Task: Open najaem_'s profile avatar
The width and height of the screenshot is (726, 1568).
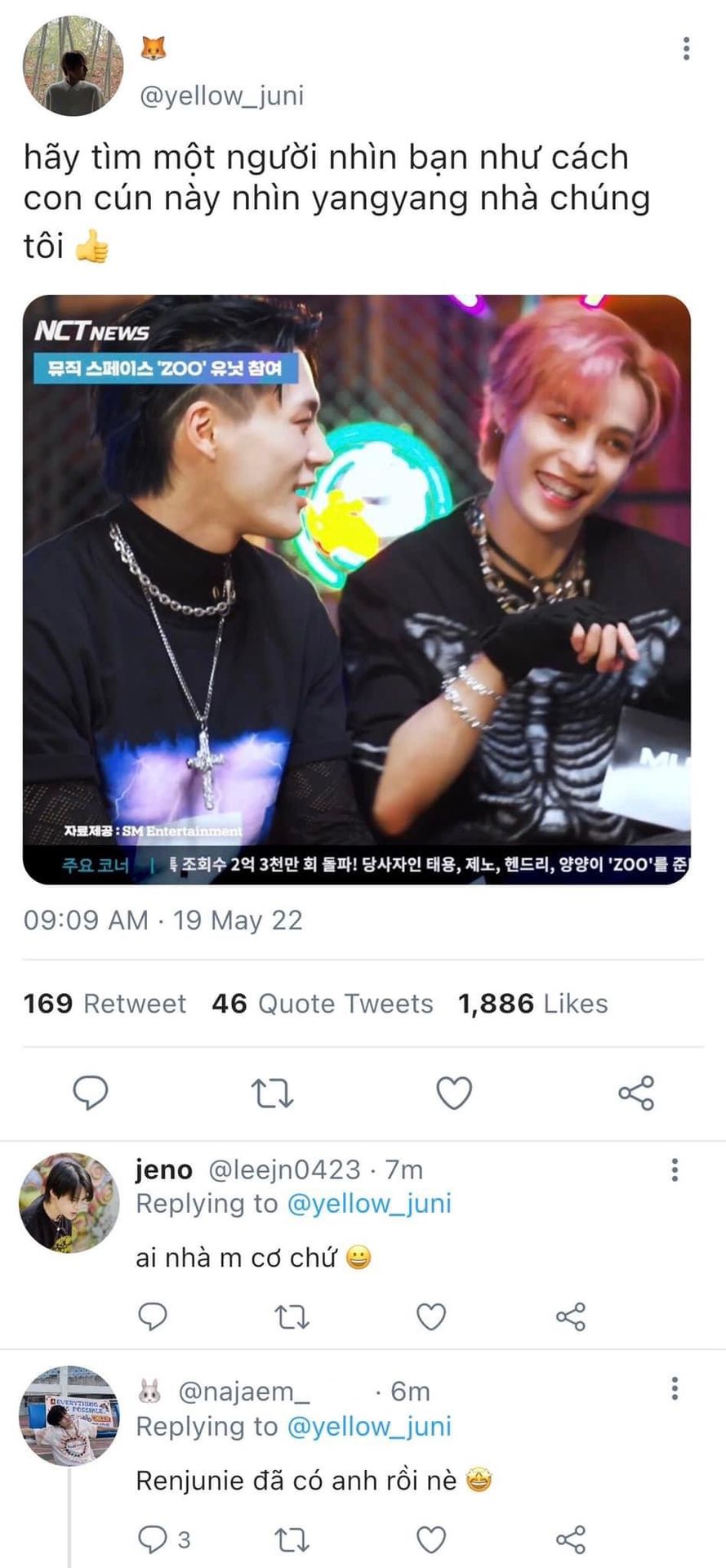Action: tap(69, 1414)
